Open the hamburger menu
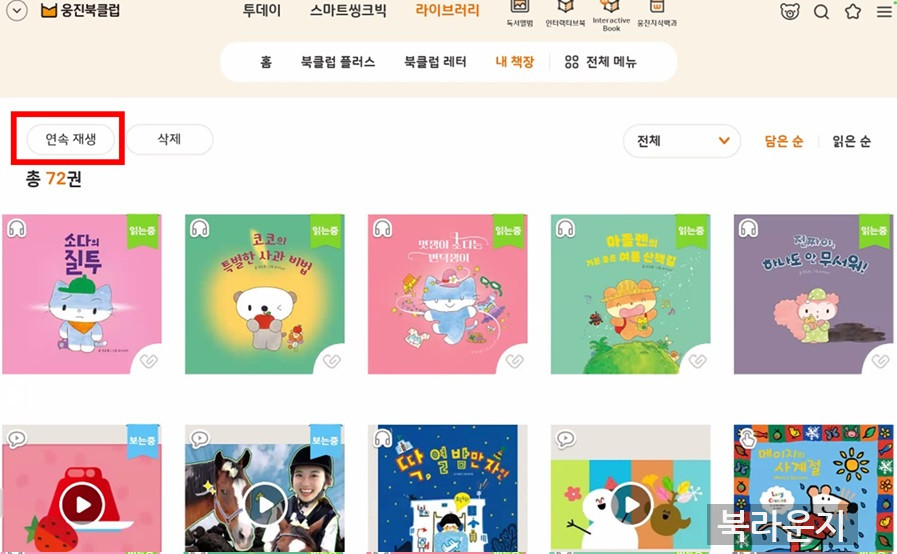 click(884, 12)
